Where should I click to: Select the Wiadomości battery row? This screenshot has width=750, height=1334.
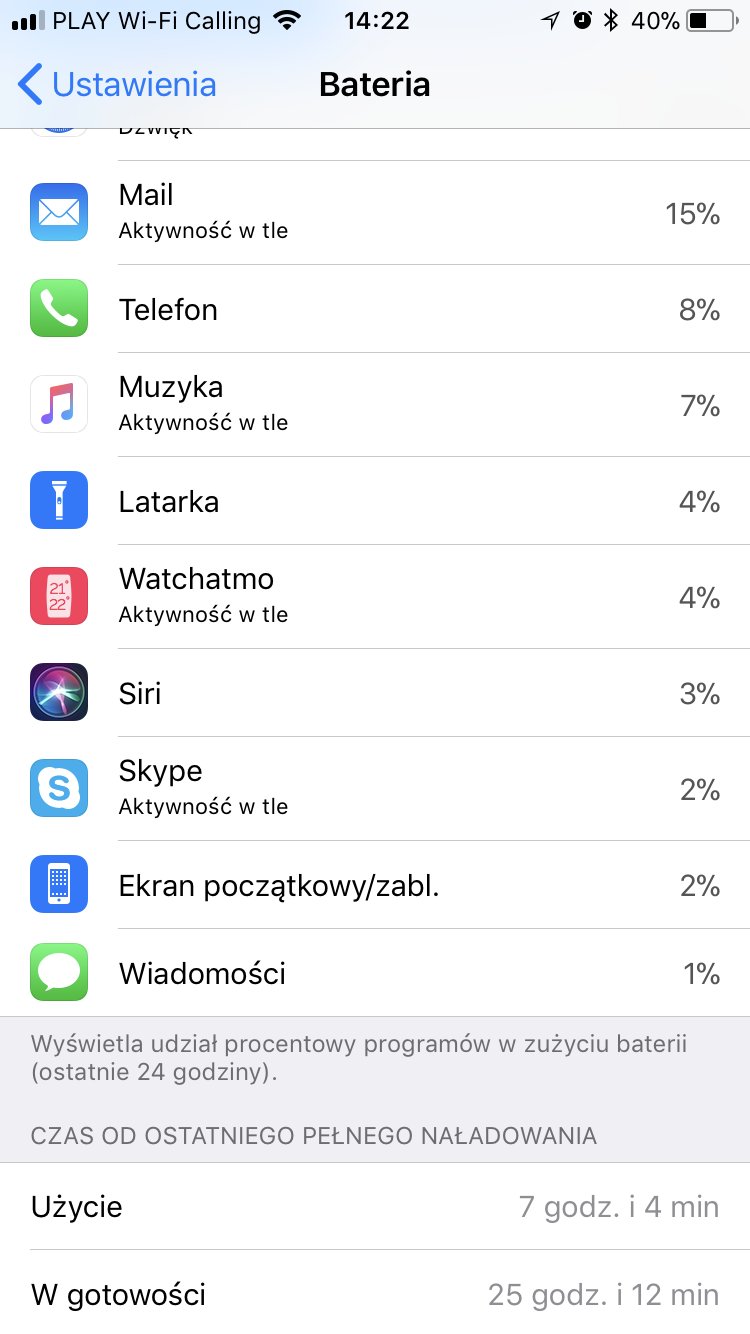pyautogui.click(x=375, y=973)
